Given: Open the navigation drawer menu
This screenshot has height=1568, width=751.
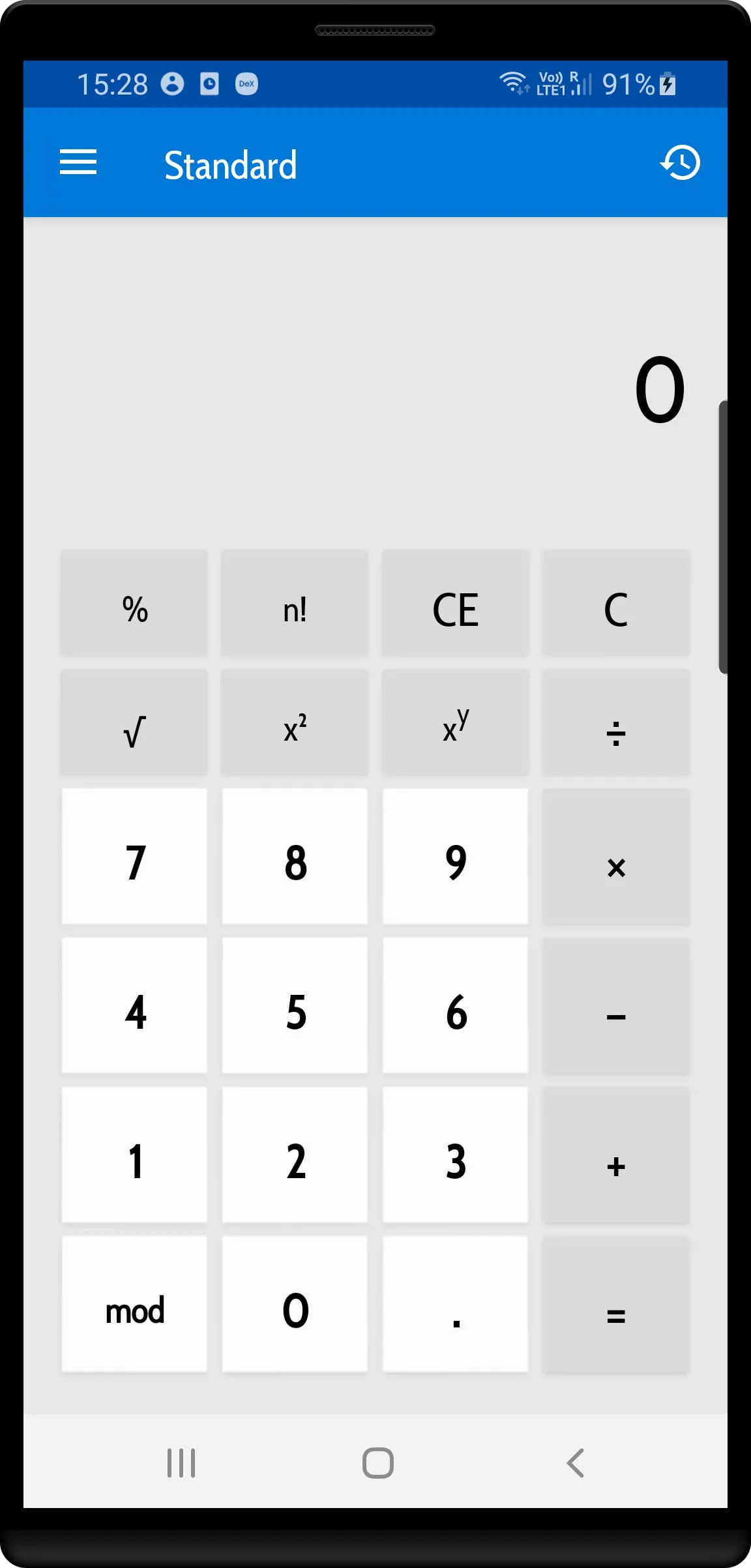Looking at the screenshot, I should pyautogui.click(x=78, y=162).
